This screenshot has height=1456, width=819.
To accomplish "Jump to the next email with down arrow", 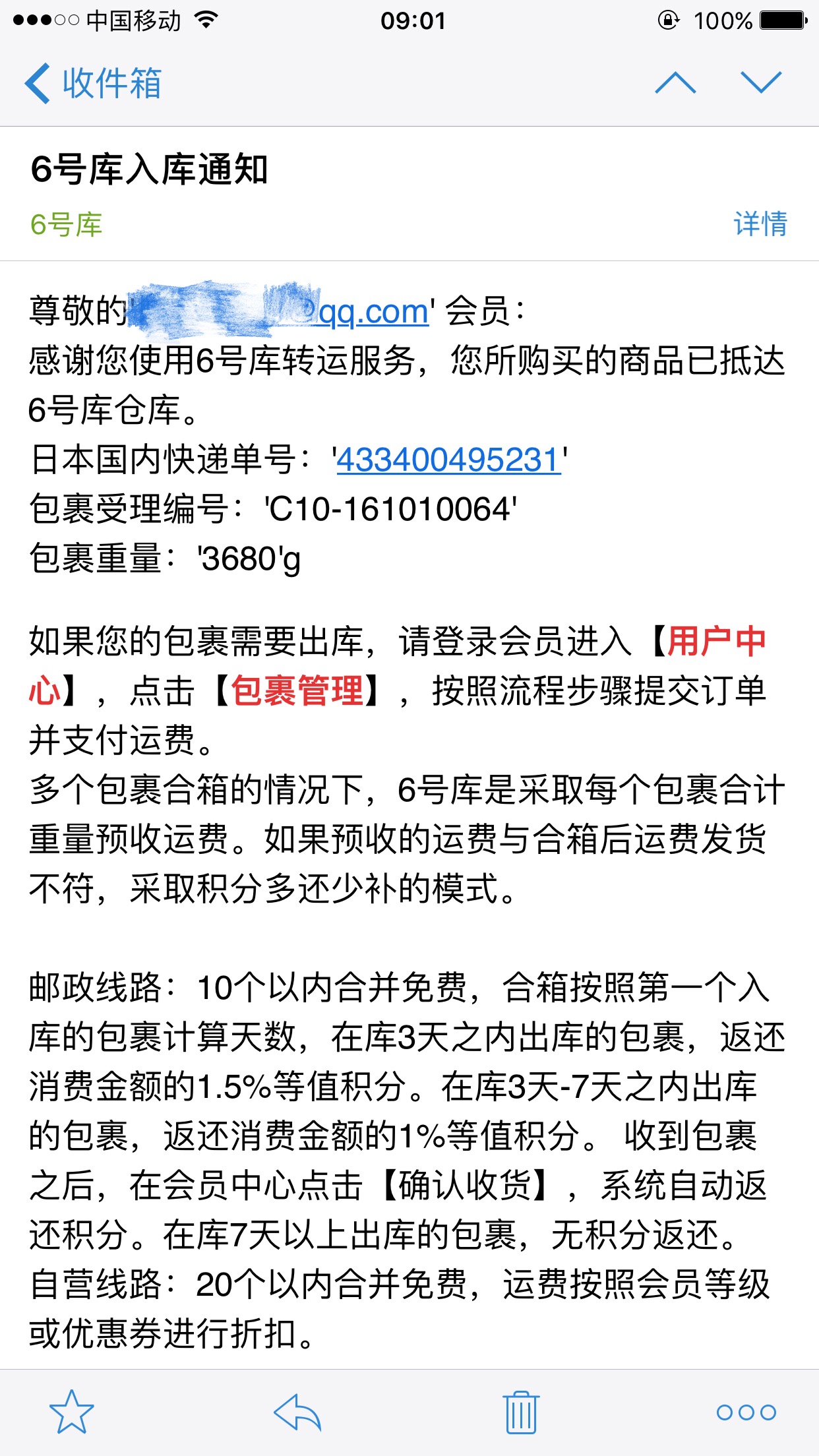I will [761, 83].
